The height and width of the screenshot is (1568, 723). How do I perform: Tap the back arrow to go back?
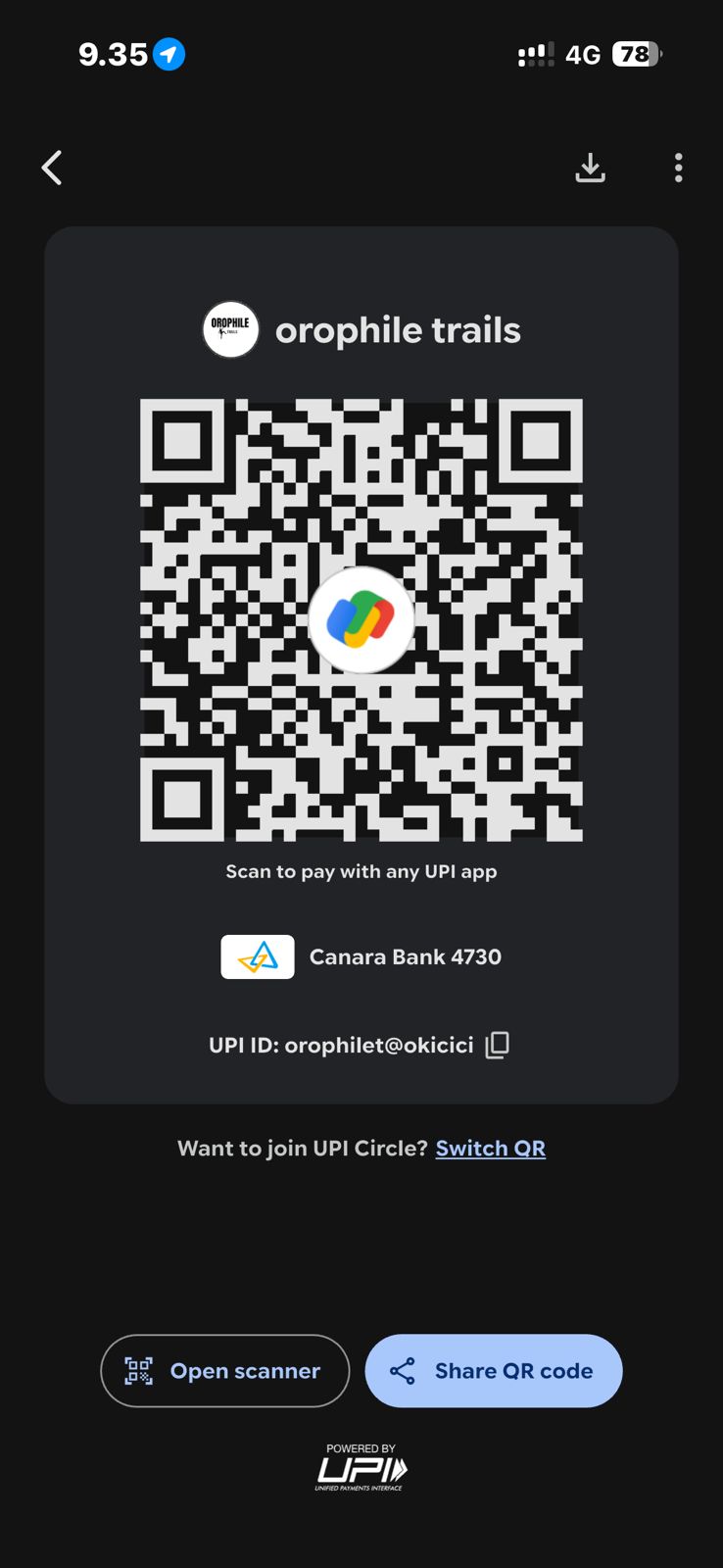[52, 167]
